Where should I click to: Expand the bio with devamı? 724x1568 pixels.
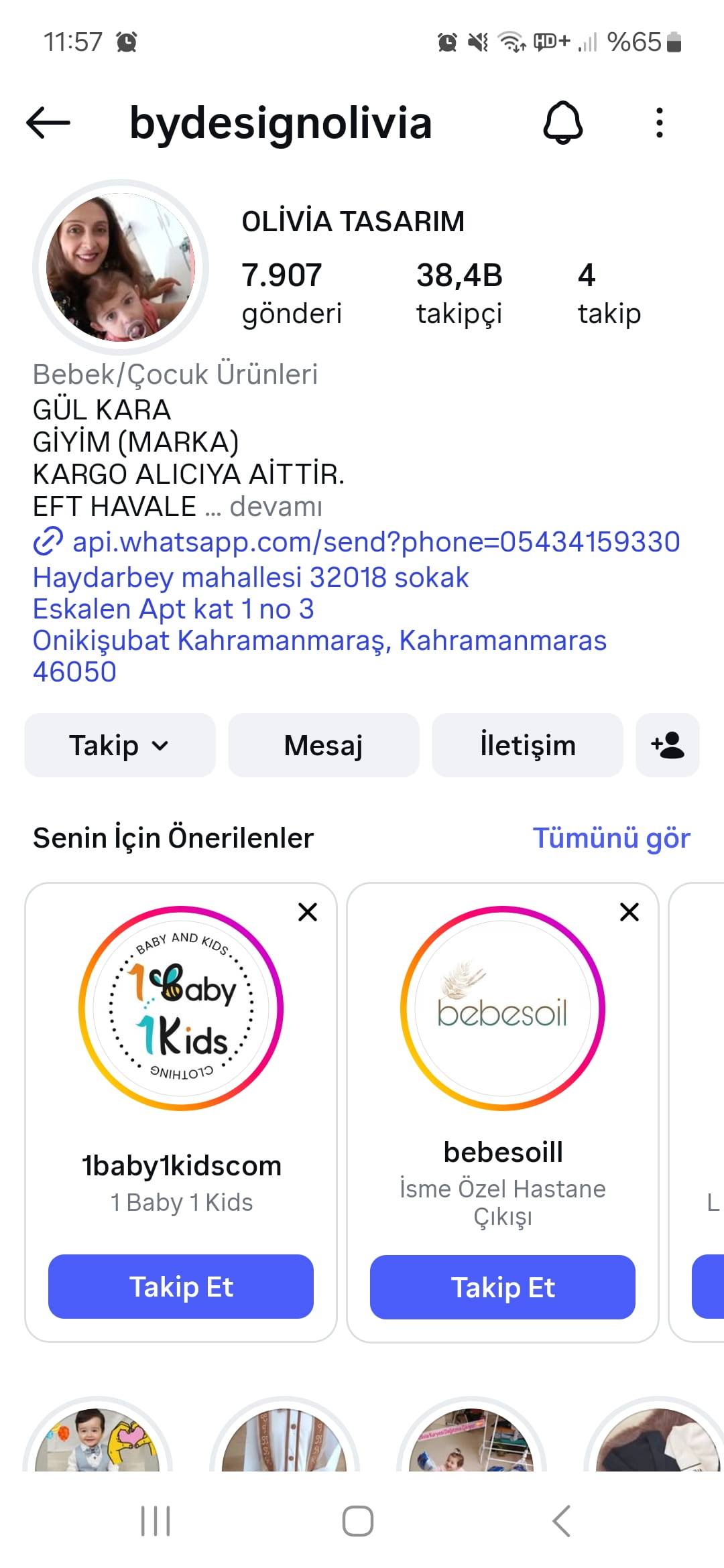click(x=276, y=507)
